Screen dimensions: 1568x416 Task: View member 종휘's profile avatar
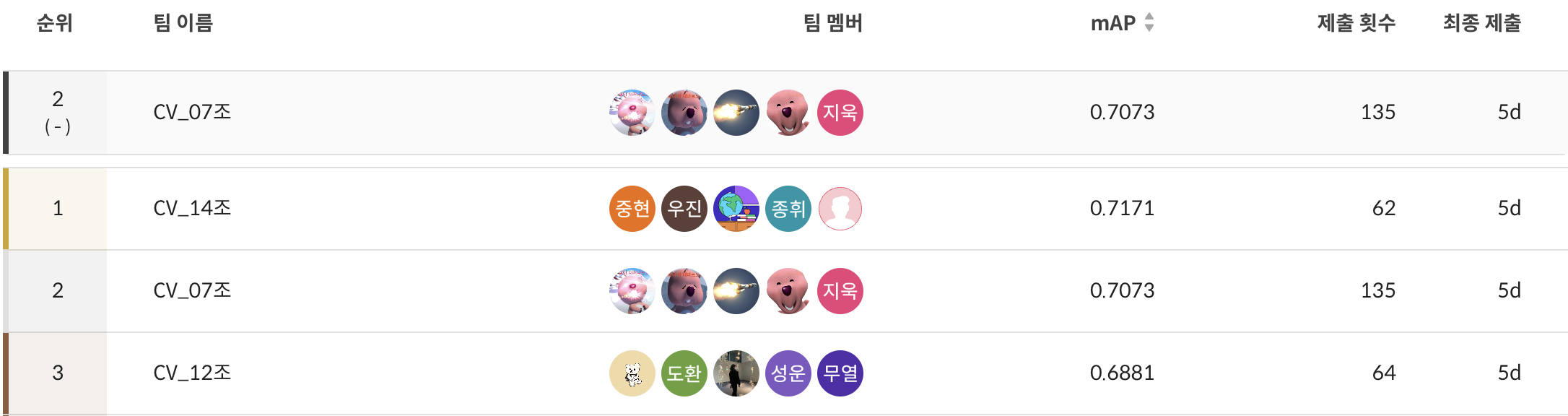[788, 209]
